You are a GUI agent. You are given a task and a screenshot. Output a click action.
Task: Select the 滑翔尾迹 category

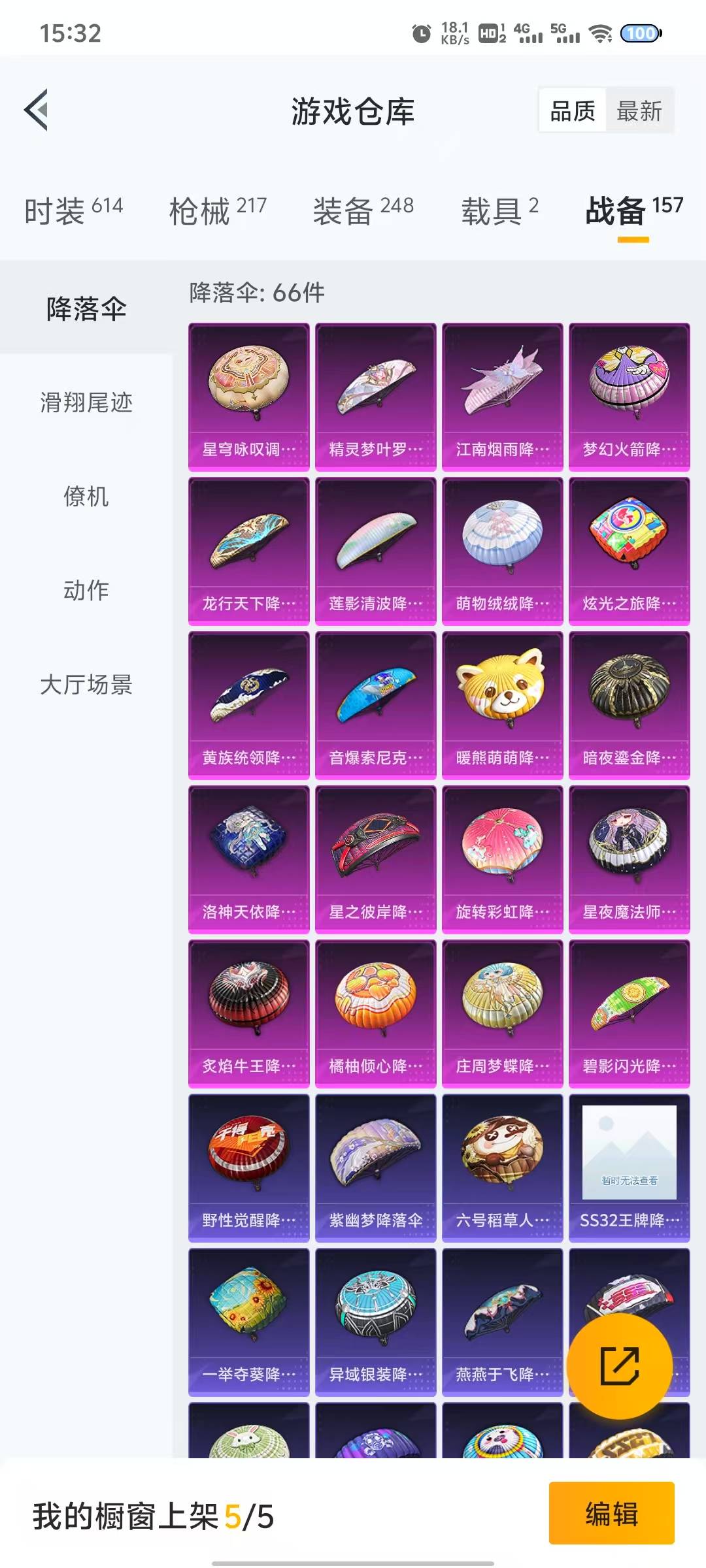pyautogui.click(x=86, y=402)
